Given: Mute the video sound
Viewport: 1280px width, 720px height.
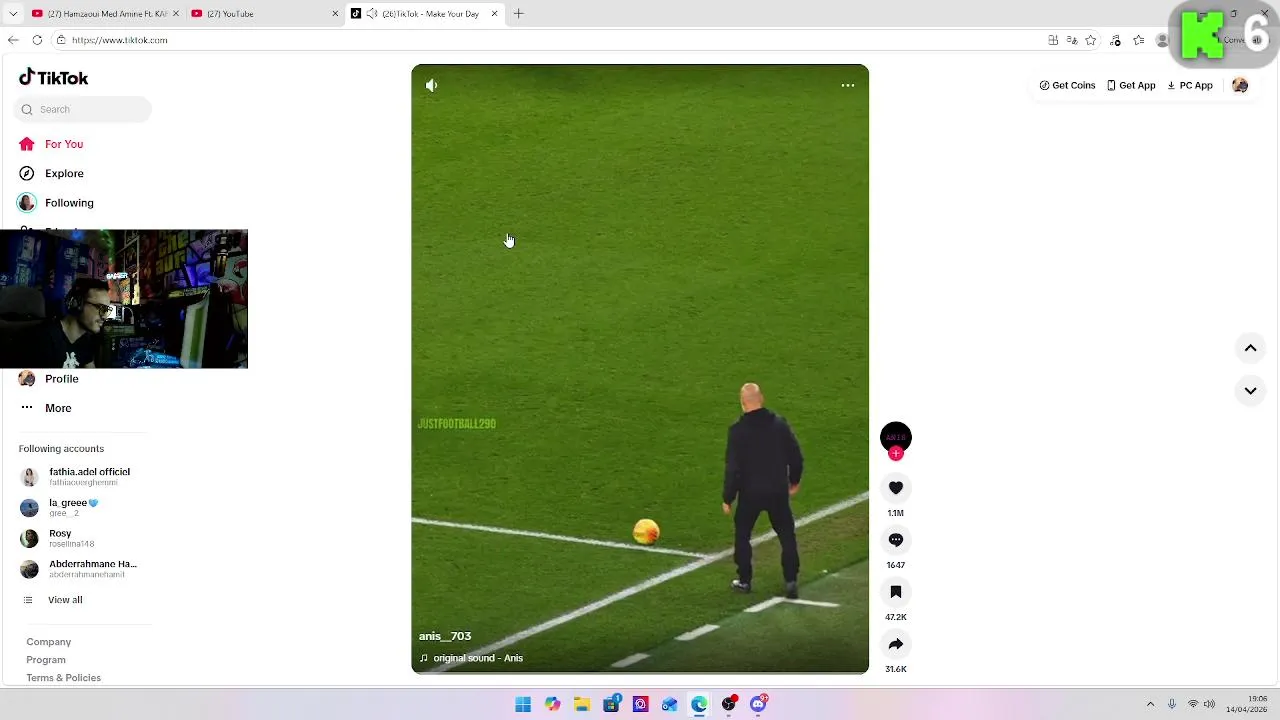Looking at the screenshot, I should click(431, 85).
